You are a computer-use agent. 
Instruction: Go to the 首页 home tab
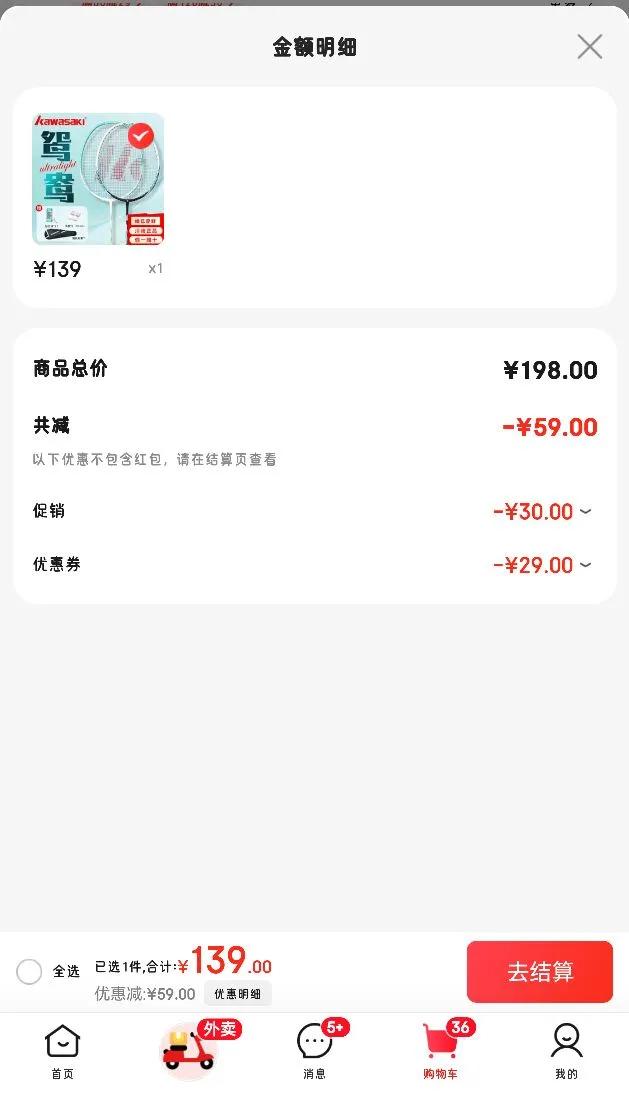click(x=63, y=1052)
